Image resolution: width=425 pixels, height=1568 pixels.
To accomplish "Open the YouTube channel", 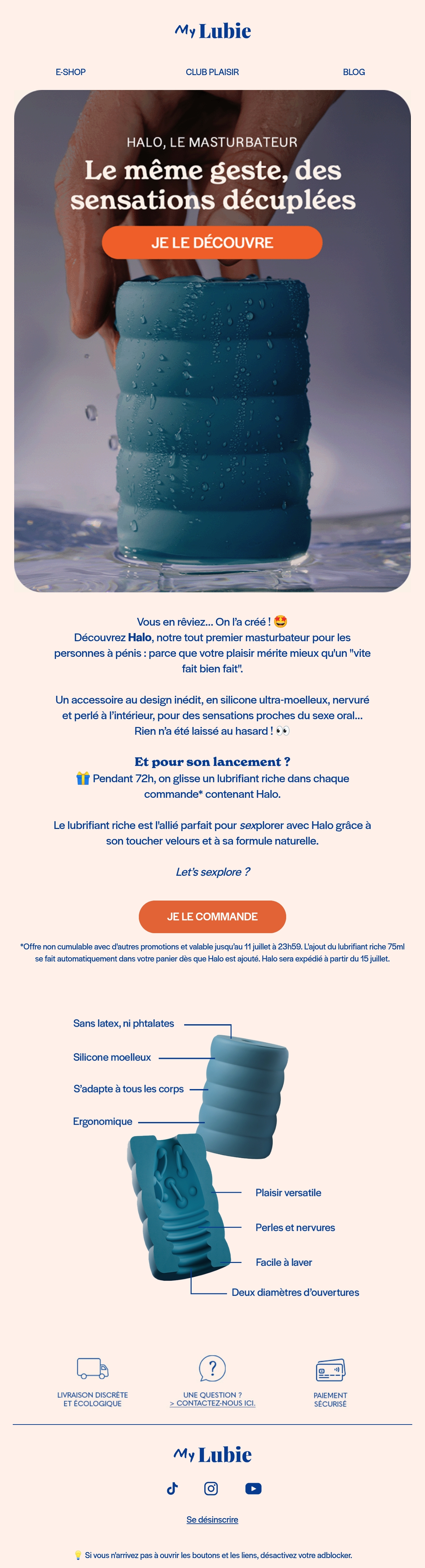I will [x=253, y=1488].
